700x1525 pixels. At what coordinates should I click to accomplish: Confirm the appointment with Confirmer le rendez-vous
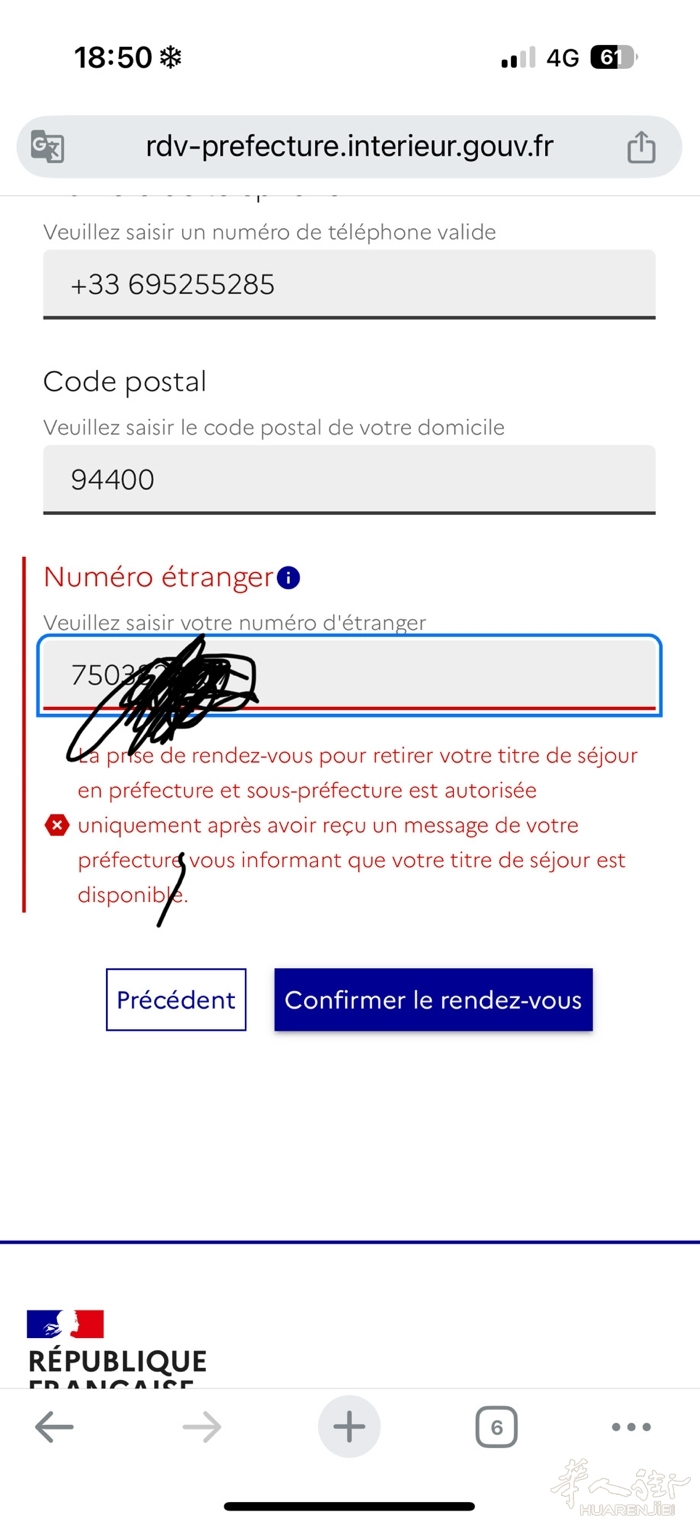pyautogui.click(x=433, y=1000)
